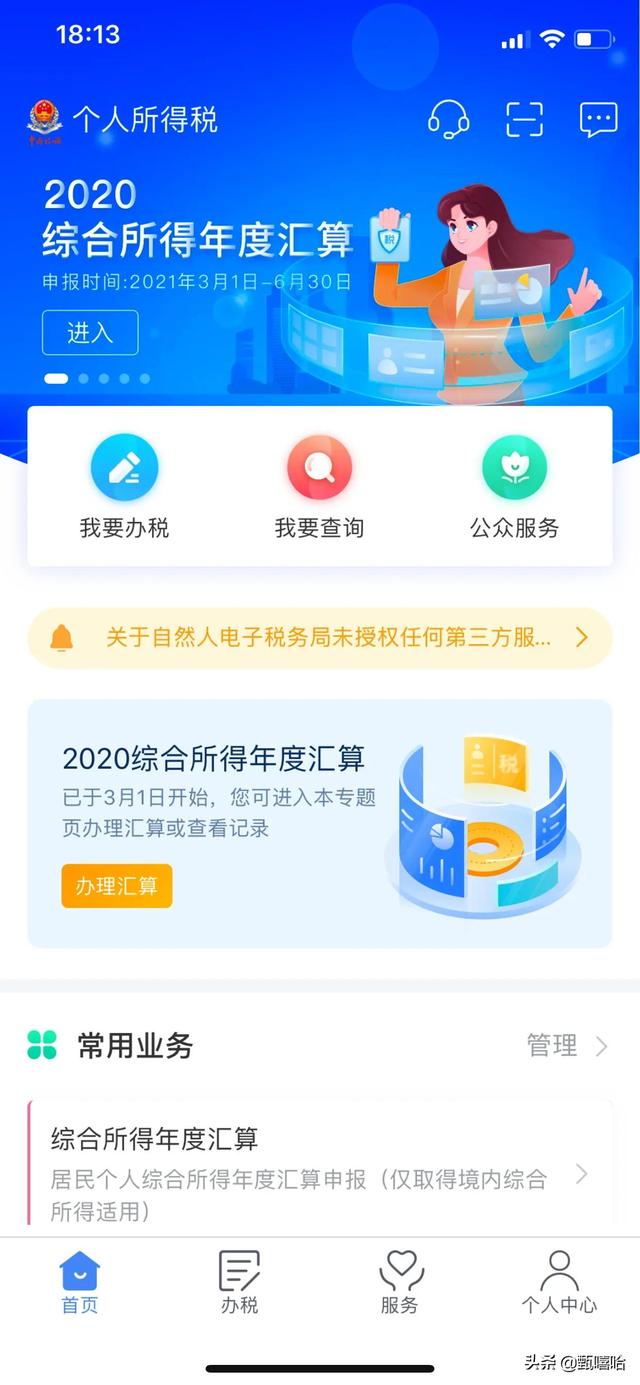Tap the 进入 button on the banner

pyautogui.click(x=90, y=333)
